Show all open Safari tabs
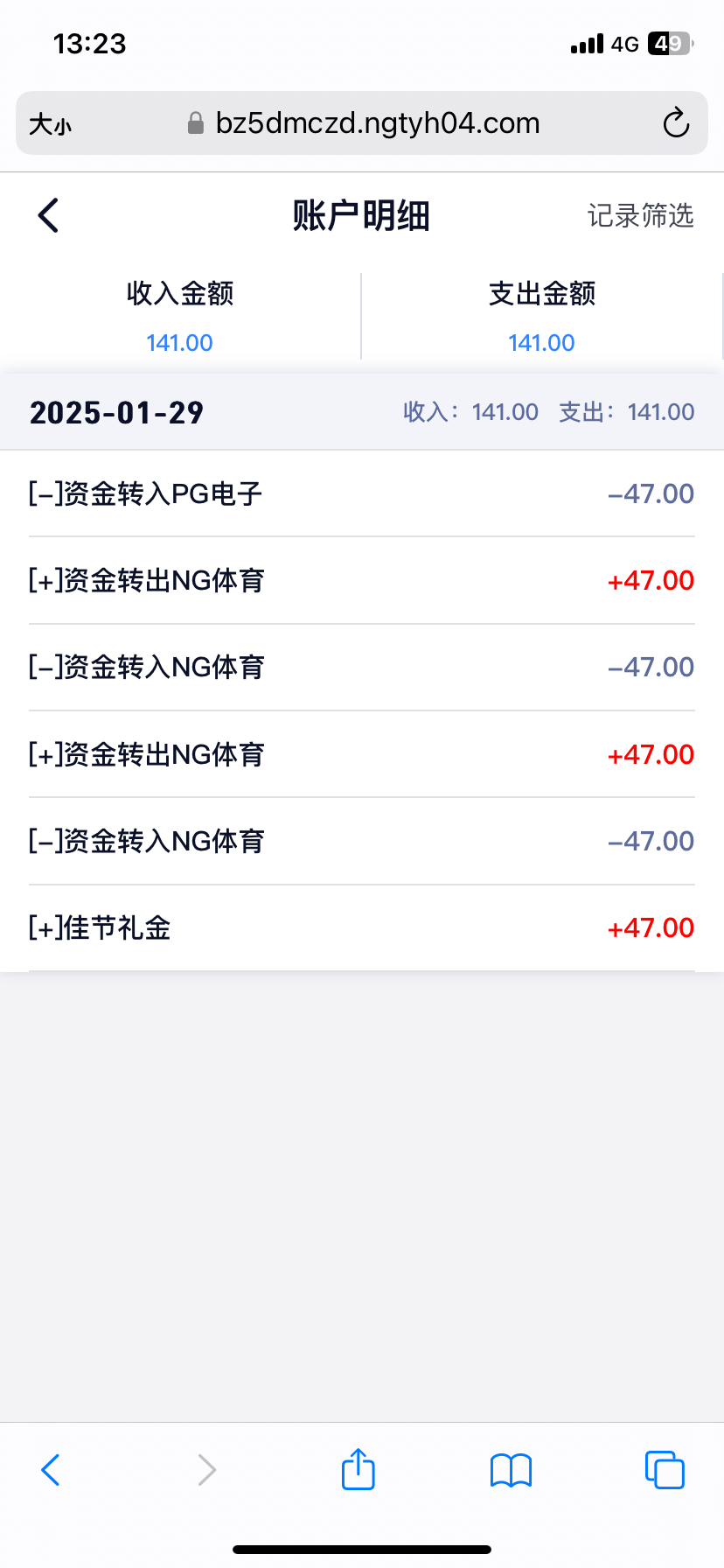The width and height of the screenshot is (724, 1568). (x=665, y=1470)
